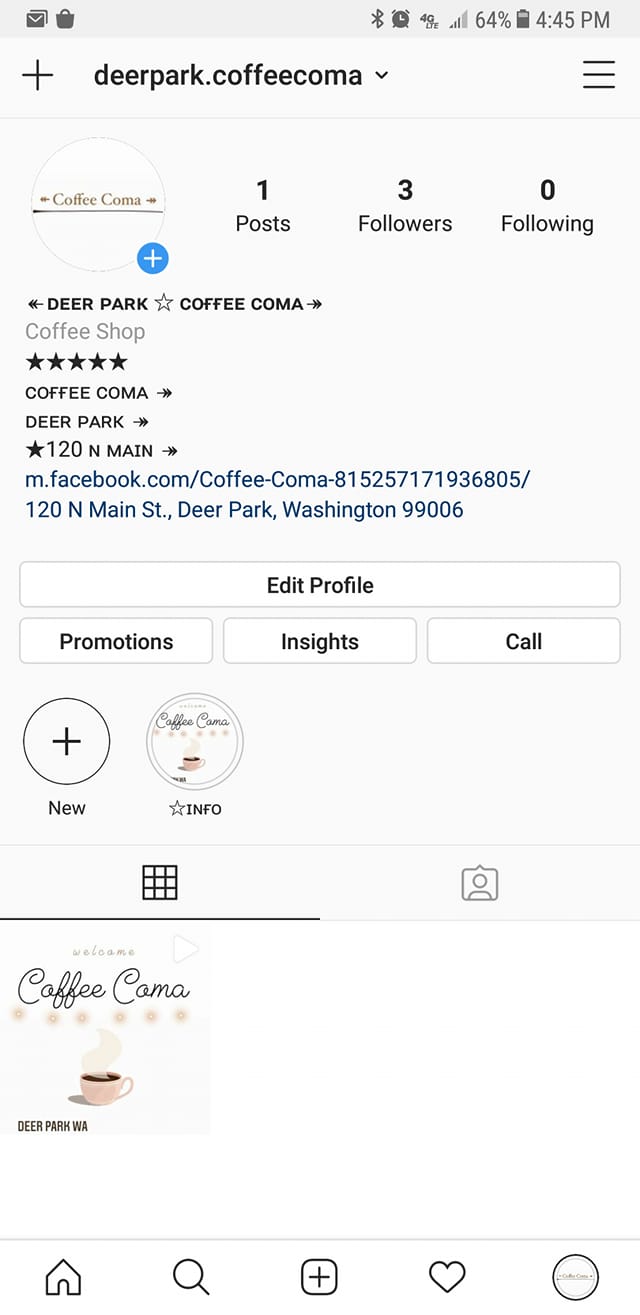
Task: Open the search and explore tab
Action: pyautogui.click(x=191, y=1277)
